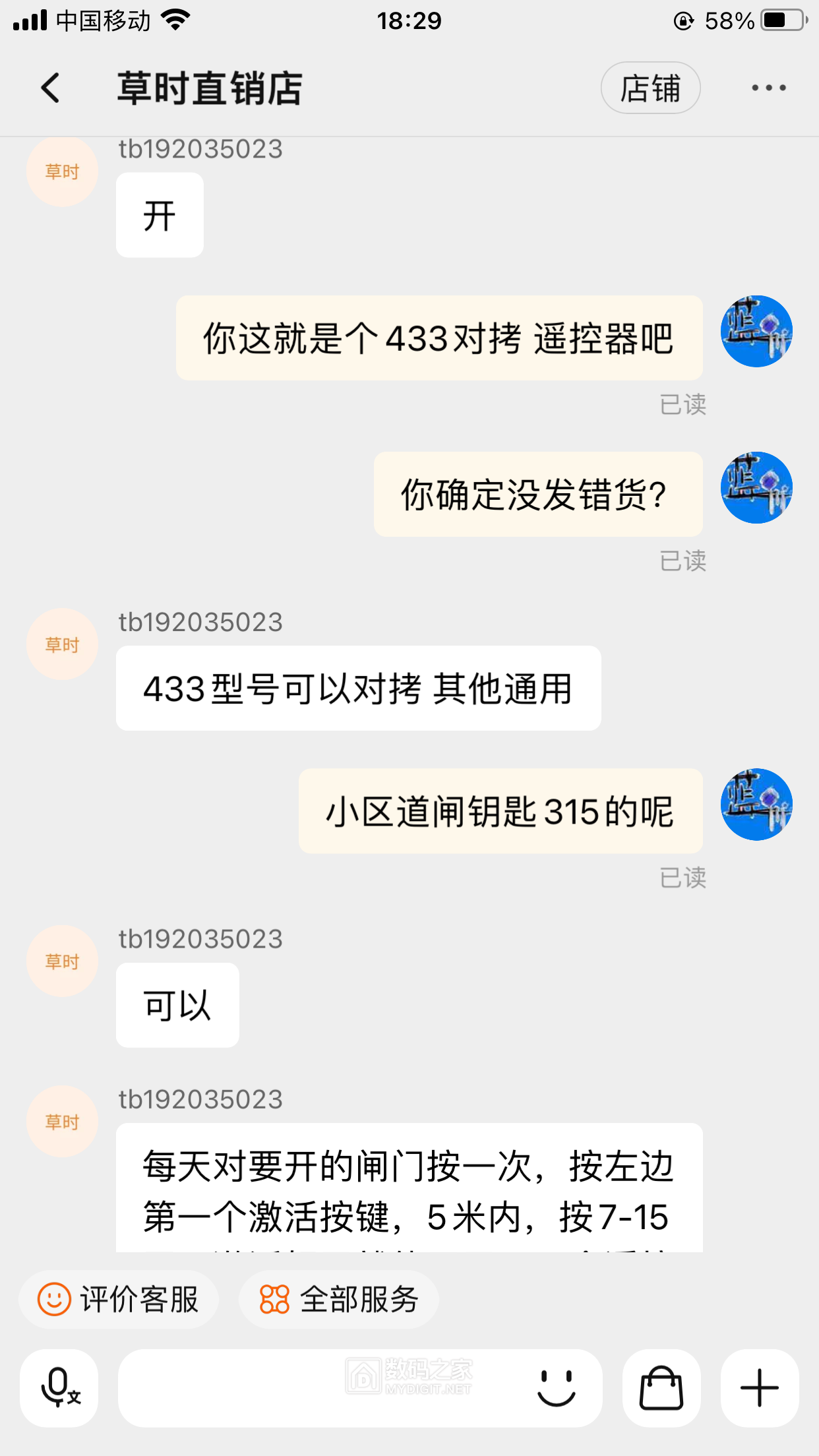Open the three-dot overflow menu
The height and width of the screenshot is (1456, 819).
coord(769,88)
